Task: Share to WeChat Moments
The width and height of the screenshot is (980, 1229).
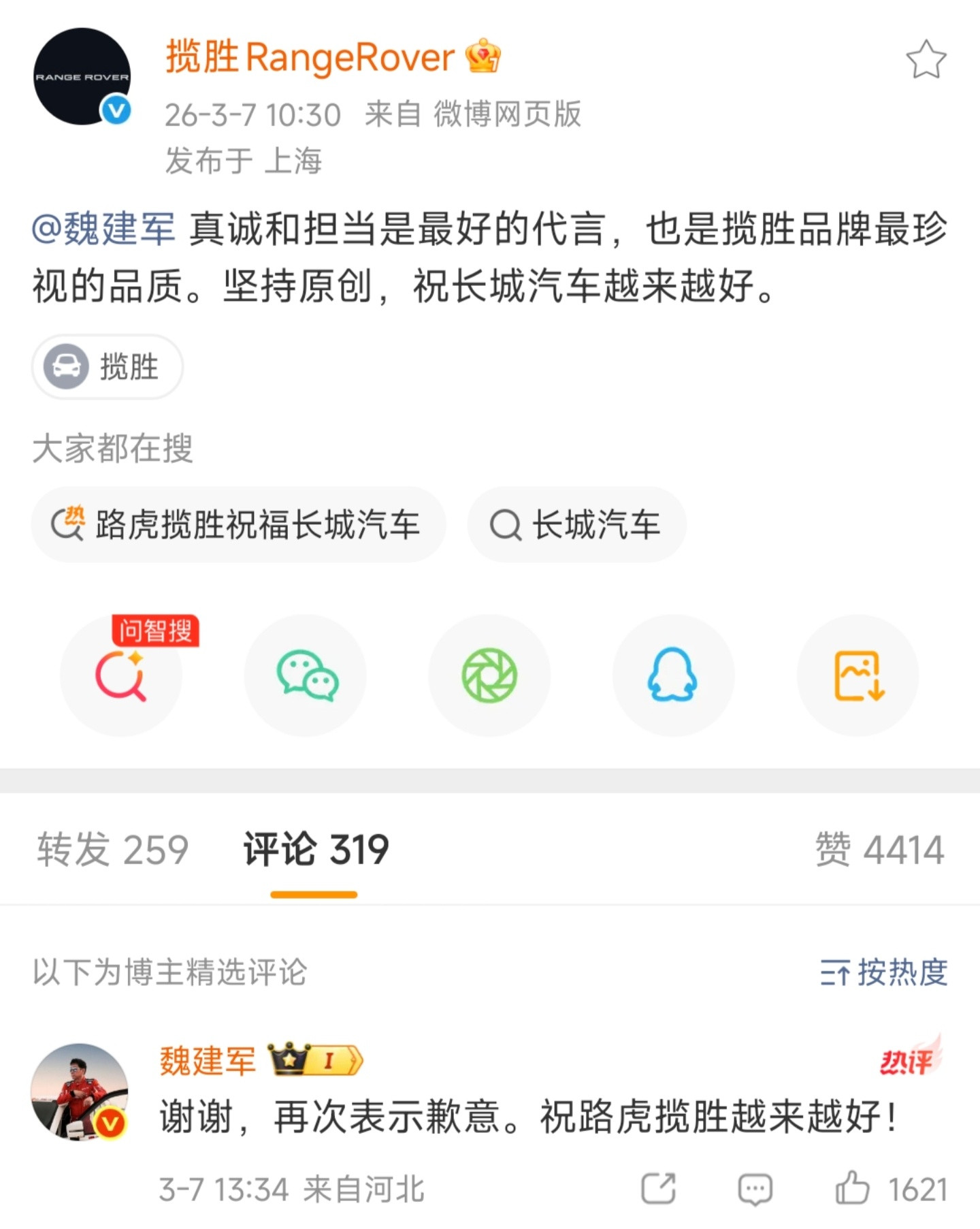Action: click(490, 674)
